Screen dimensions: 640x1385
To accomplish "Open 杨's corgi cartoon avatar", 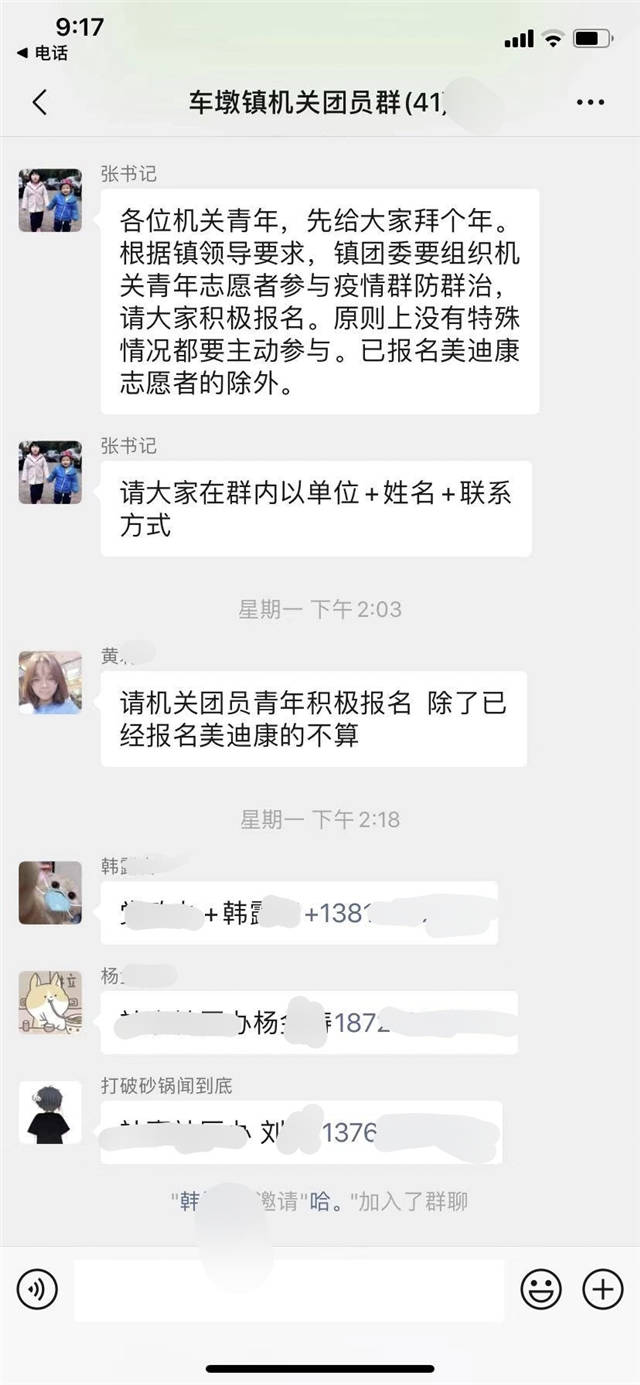I will [x=50, y=1002].
